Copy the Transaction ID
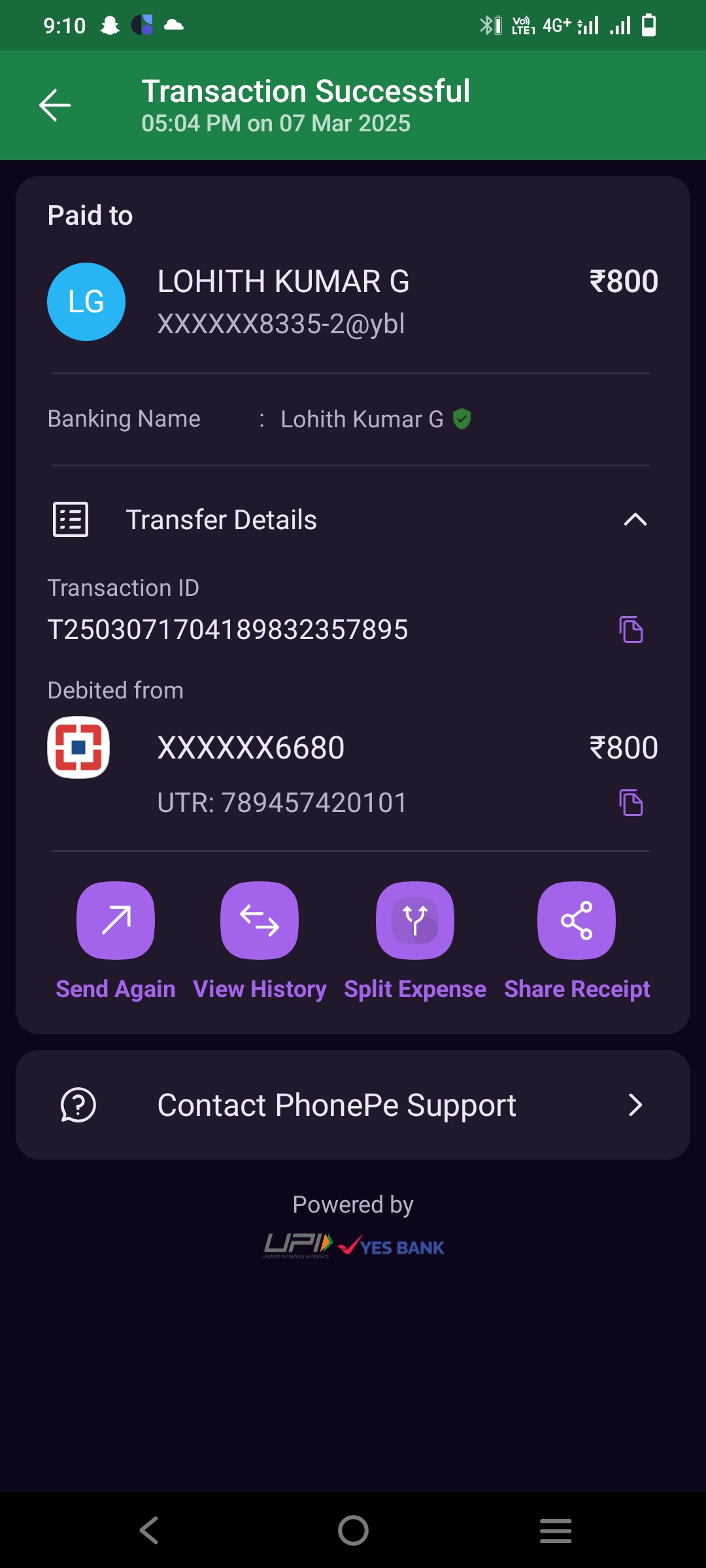Image resolution: width=706 pixels, height=1568 pixels. [x=631, y=629]
